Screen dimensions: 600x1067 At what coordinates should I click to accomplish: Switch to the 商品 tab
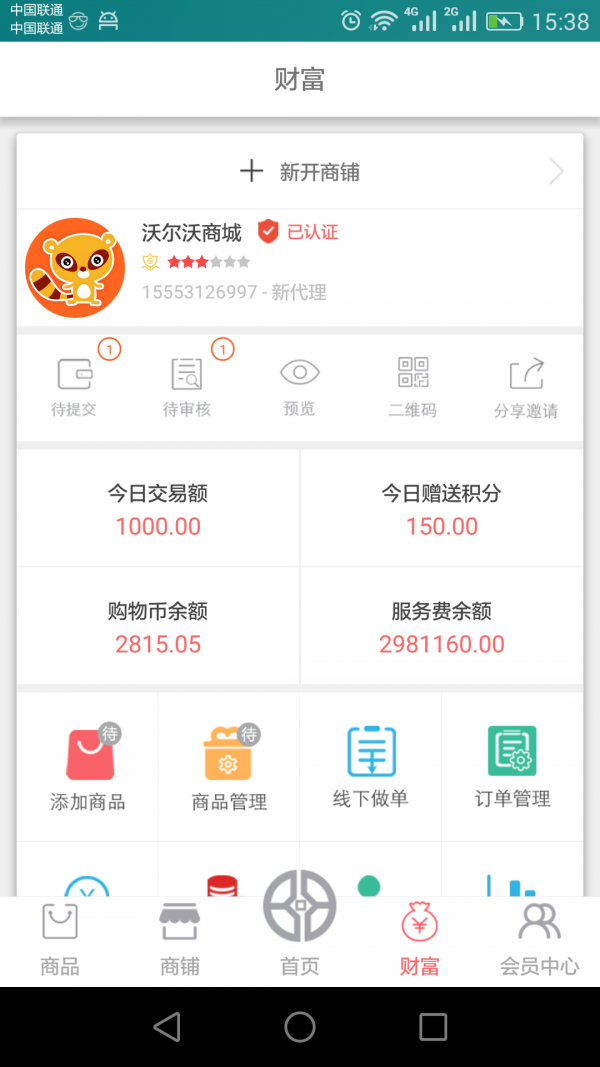[x=60, y=938]
